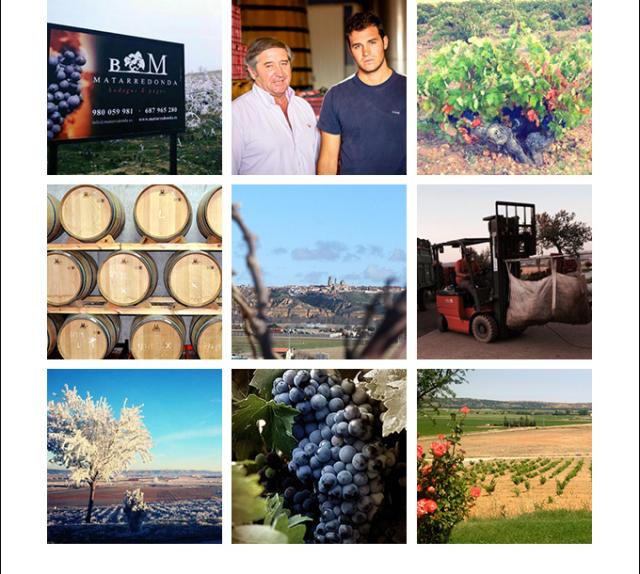Enlarge the blue grape cluster photo
Screen dimensions: 640x574
click(319, 456)
